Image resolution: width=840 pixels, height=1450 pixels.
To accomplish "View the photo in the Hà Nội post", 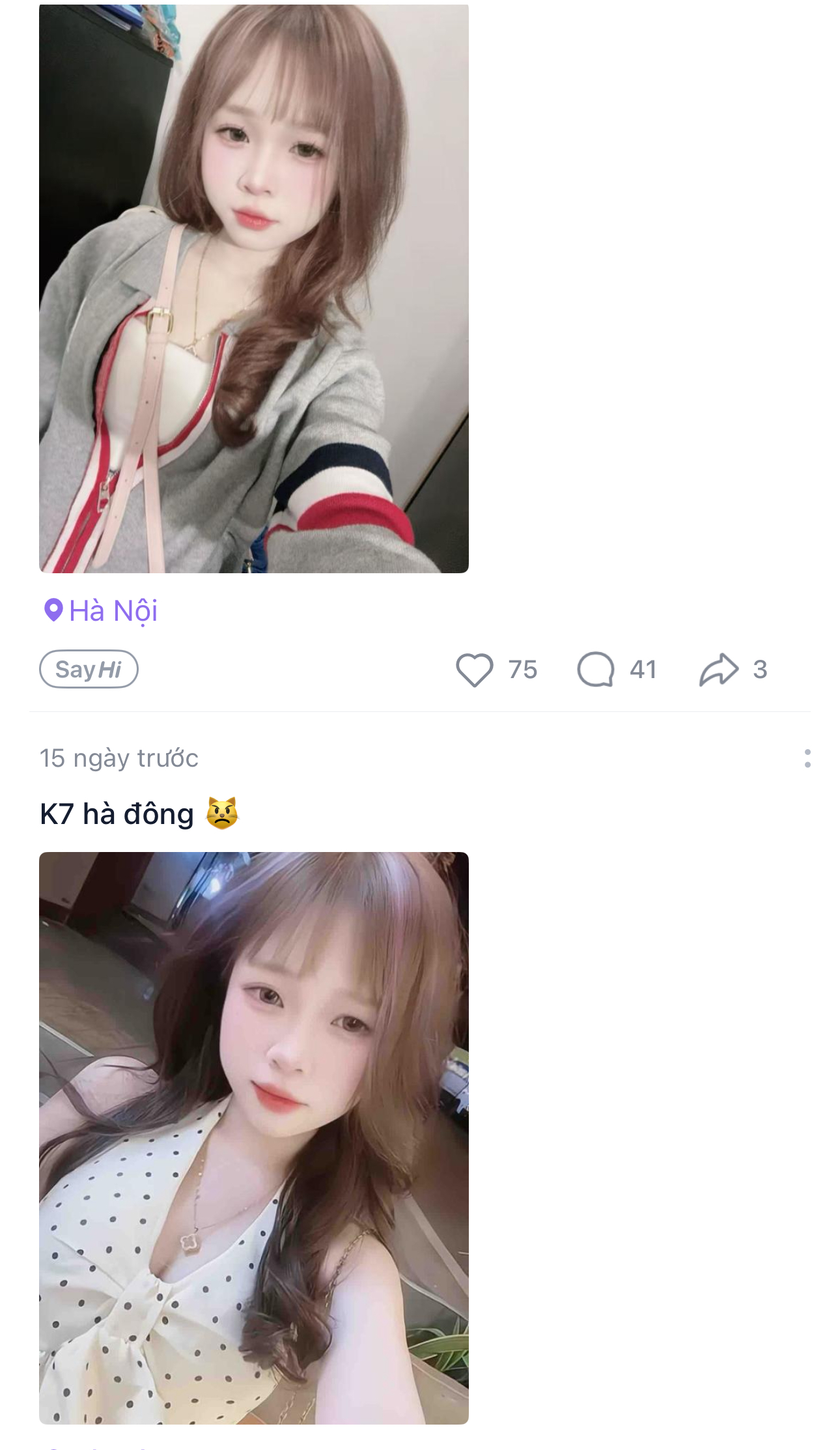I will [254, 289].
